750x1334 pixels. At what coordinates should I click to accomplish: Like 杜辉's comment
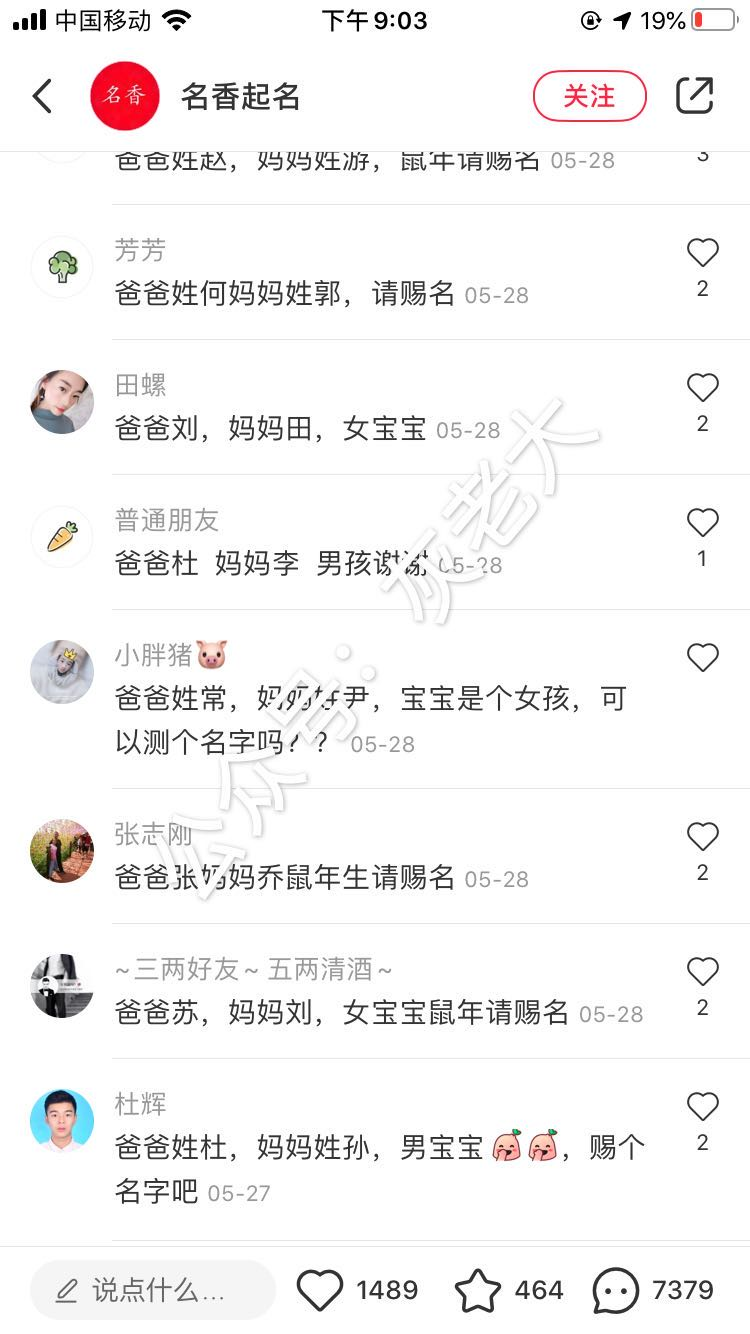tap(703, 1106)
